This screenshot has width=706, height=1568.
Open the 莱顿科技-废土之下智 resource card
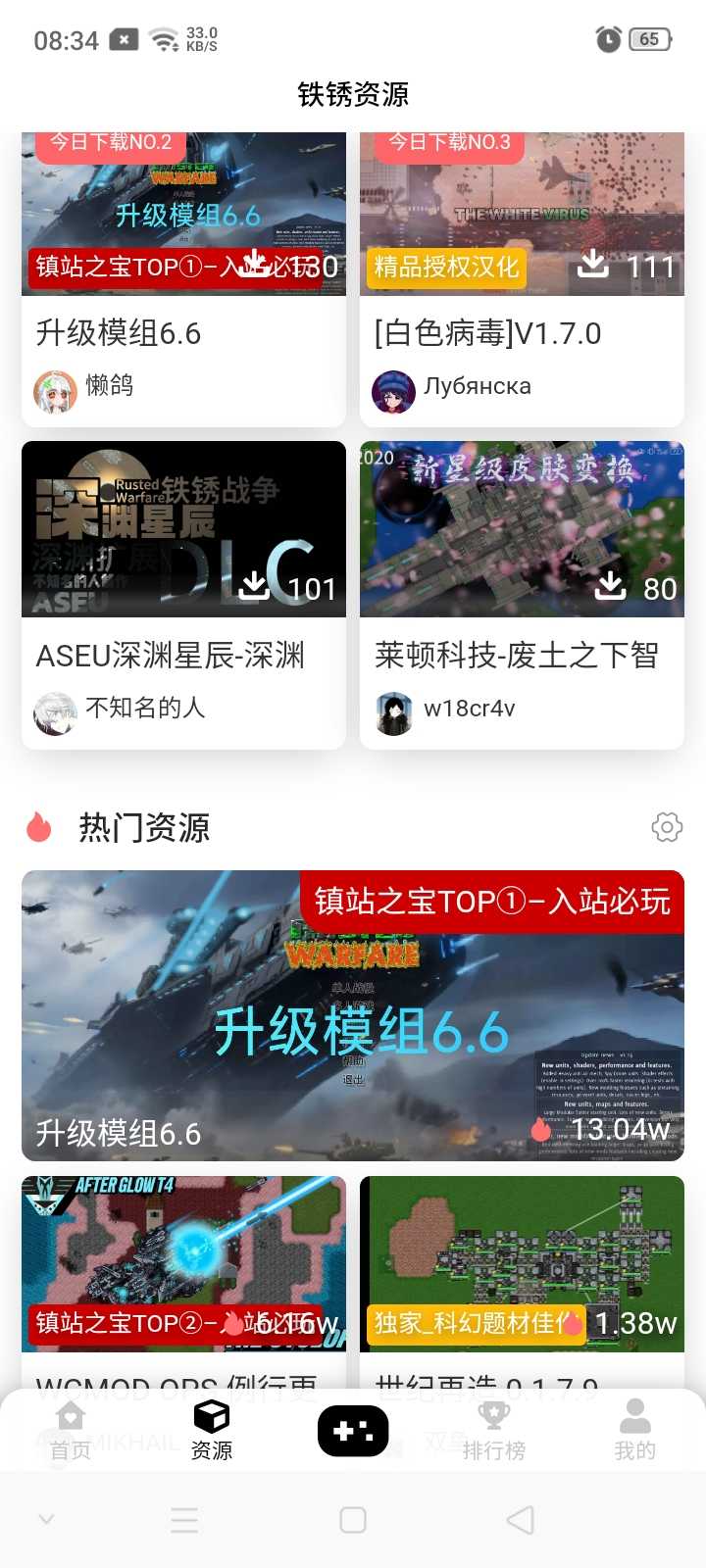point(522,594)
